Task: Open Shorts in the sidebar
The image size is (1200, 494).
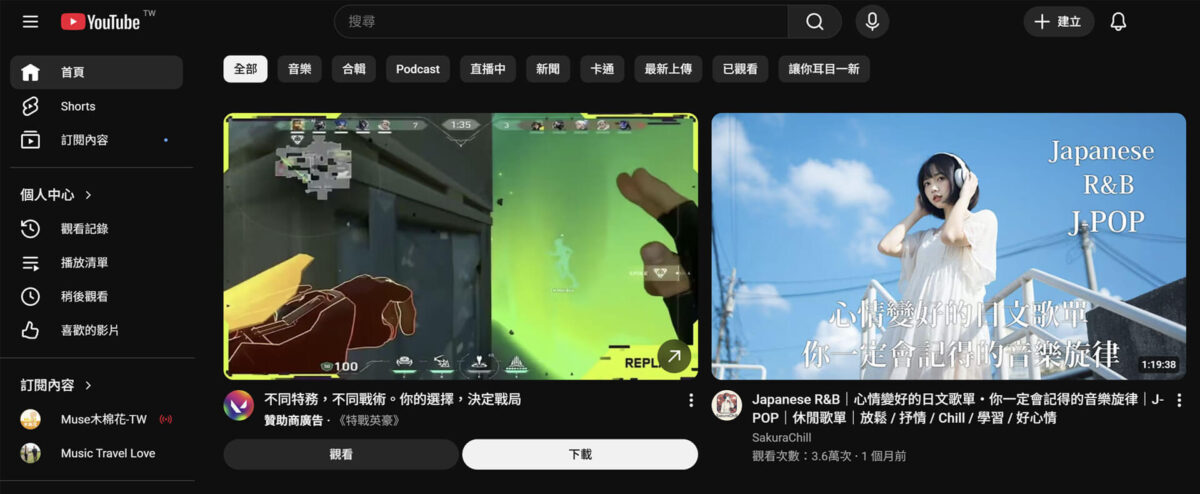Action: 77,106
